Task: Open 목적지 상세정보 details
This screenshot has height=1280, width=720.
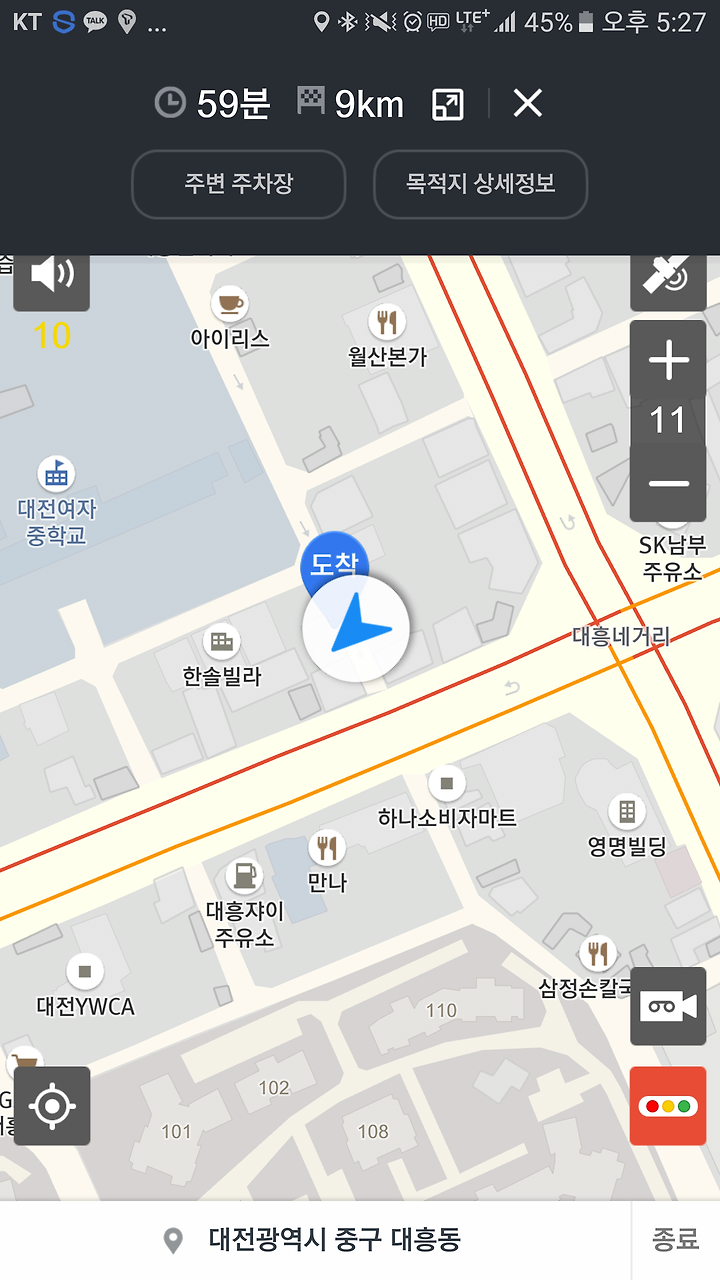Action: (x=480, y=184)
